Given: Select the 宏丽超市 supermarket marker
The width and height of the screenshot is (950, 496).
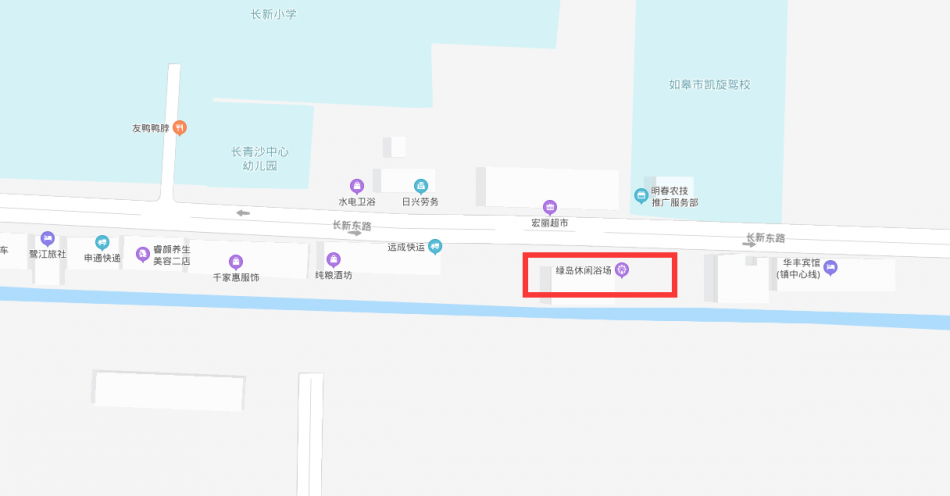Looking at the screenshot, I should pyautogui.click(x=549, y=207).
